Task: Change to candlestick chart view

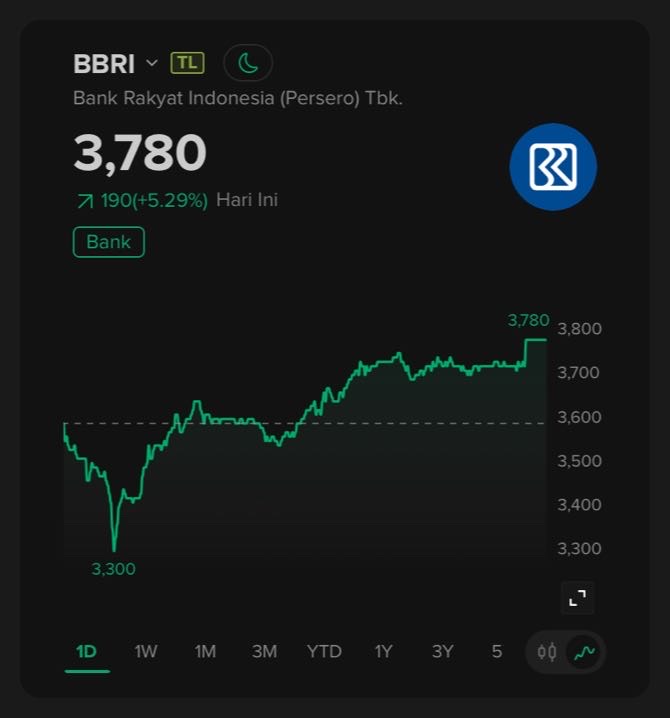Action: pos(546,652)
